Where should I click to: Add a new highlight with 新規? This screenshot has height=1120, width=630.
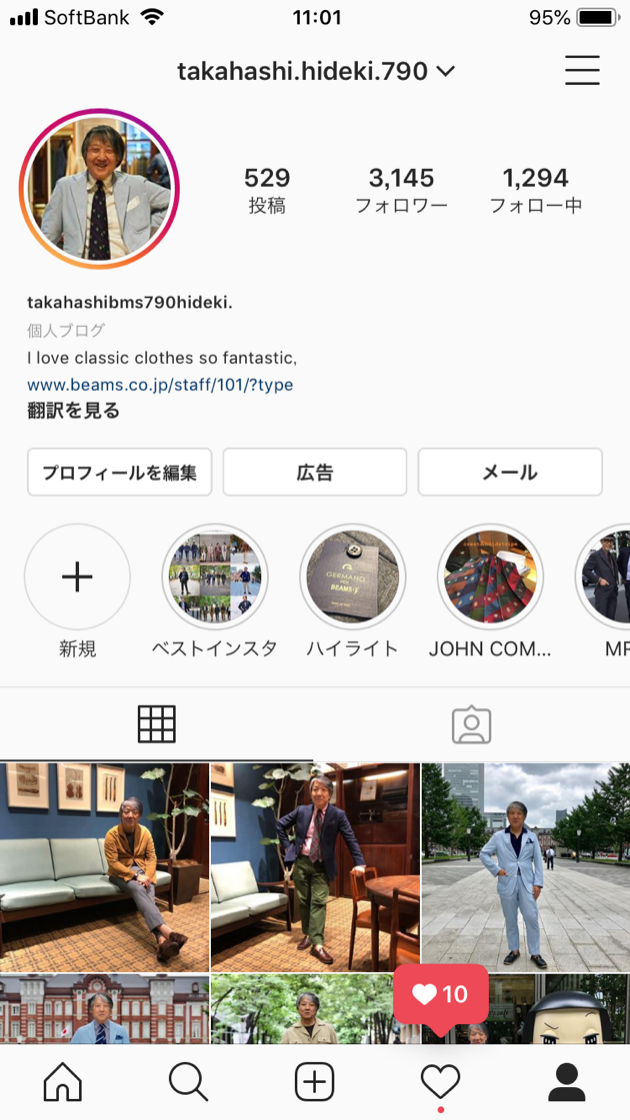point(77,577)
